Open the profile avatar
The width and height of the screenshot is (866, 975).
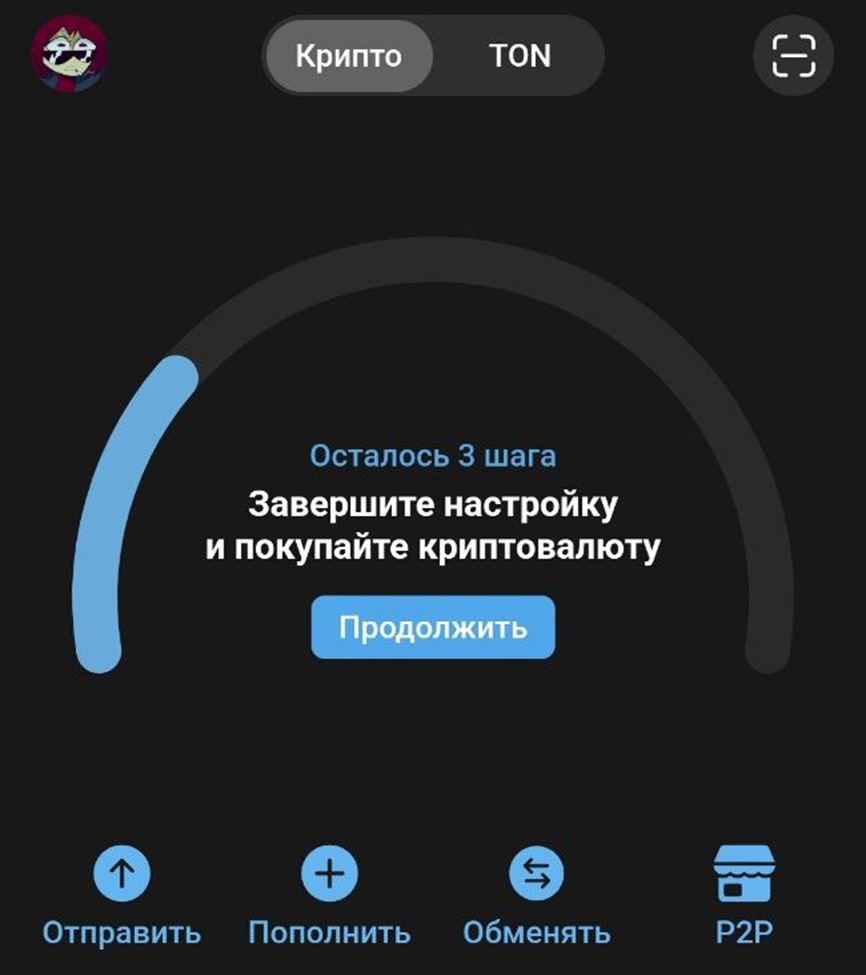click(x=70, y=54)
